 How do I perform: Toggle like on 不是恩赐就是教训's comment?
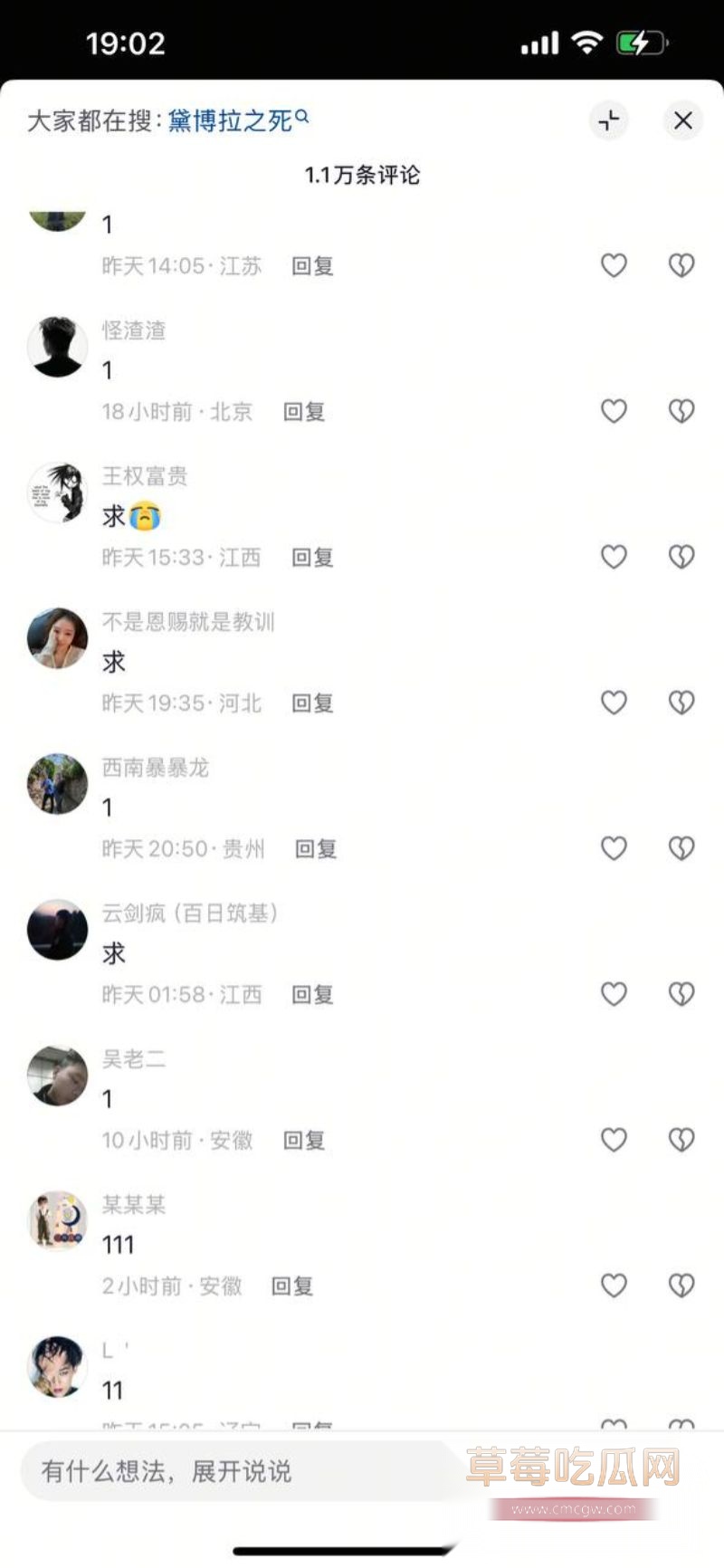point(614,703)
